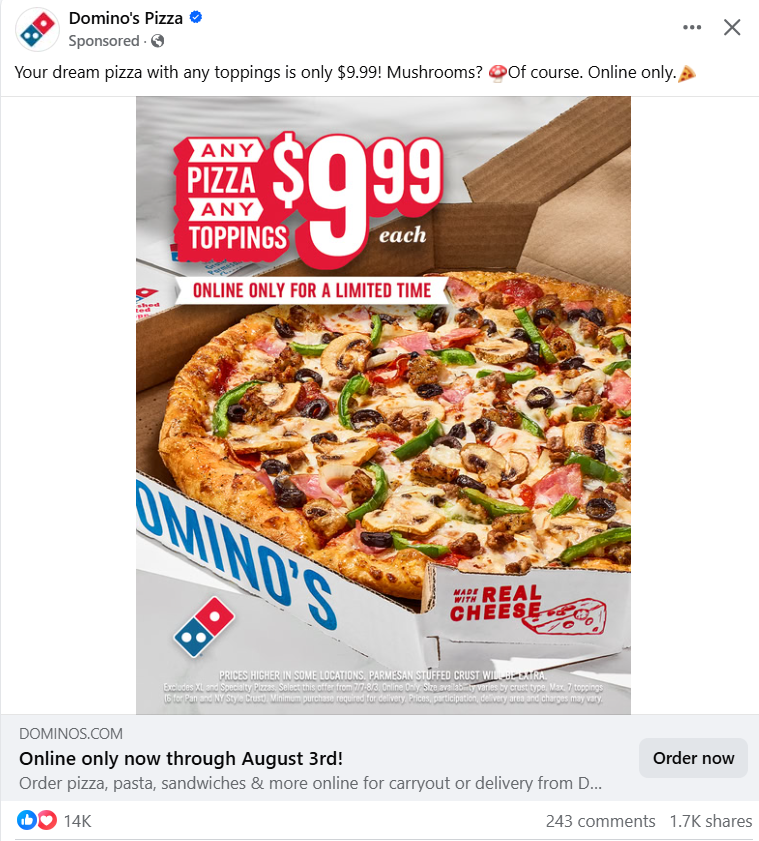759x841 pixels.
Task: View the 243 comments
Action: pyautogui.click(x=600, y=821)
